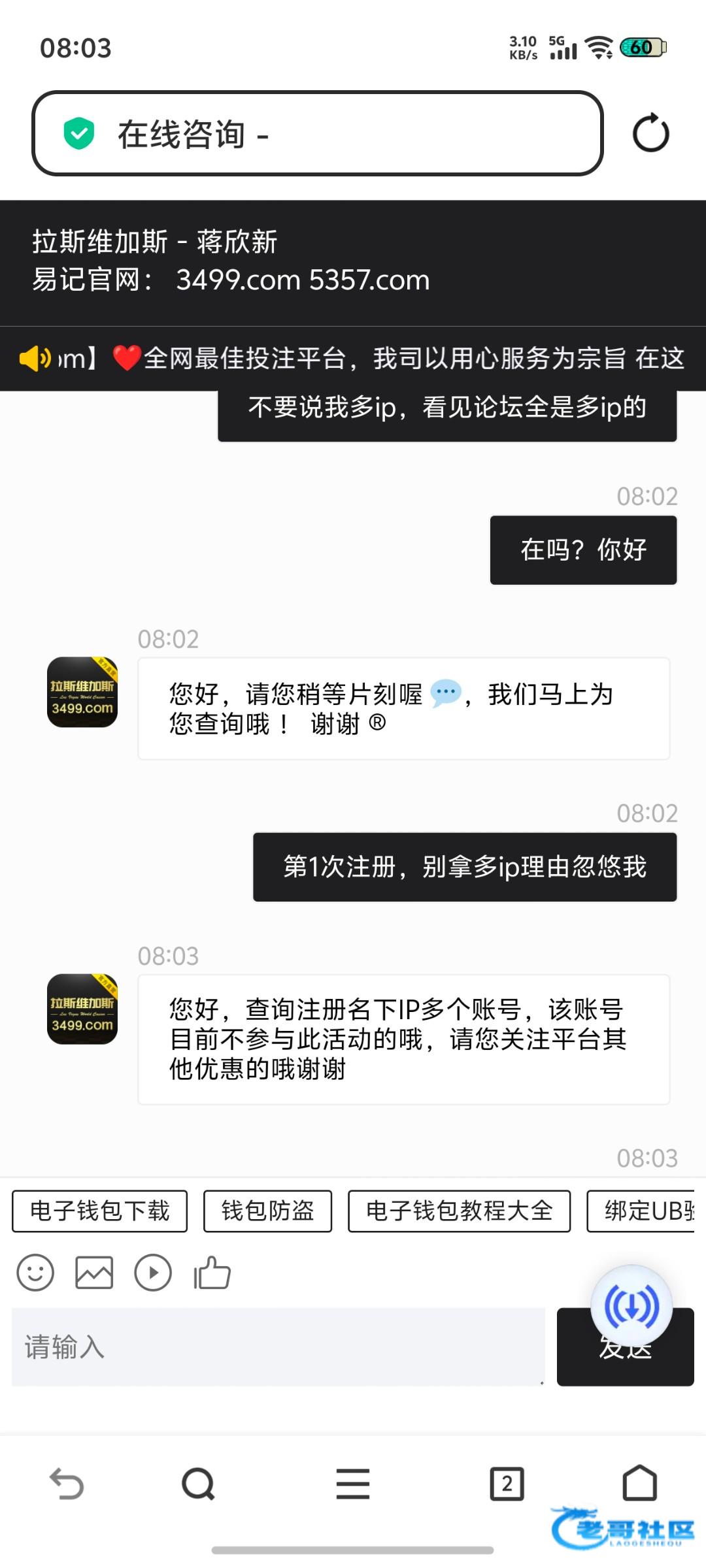Open browser search from the bottom bar
Screen dimensions: 706x1568
coord(198,1484)
